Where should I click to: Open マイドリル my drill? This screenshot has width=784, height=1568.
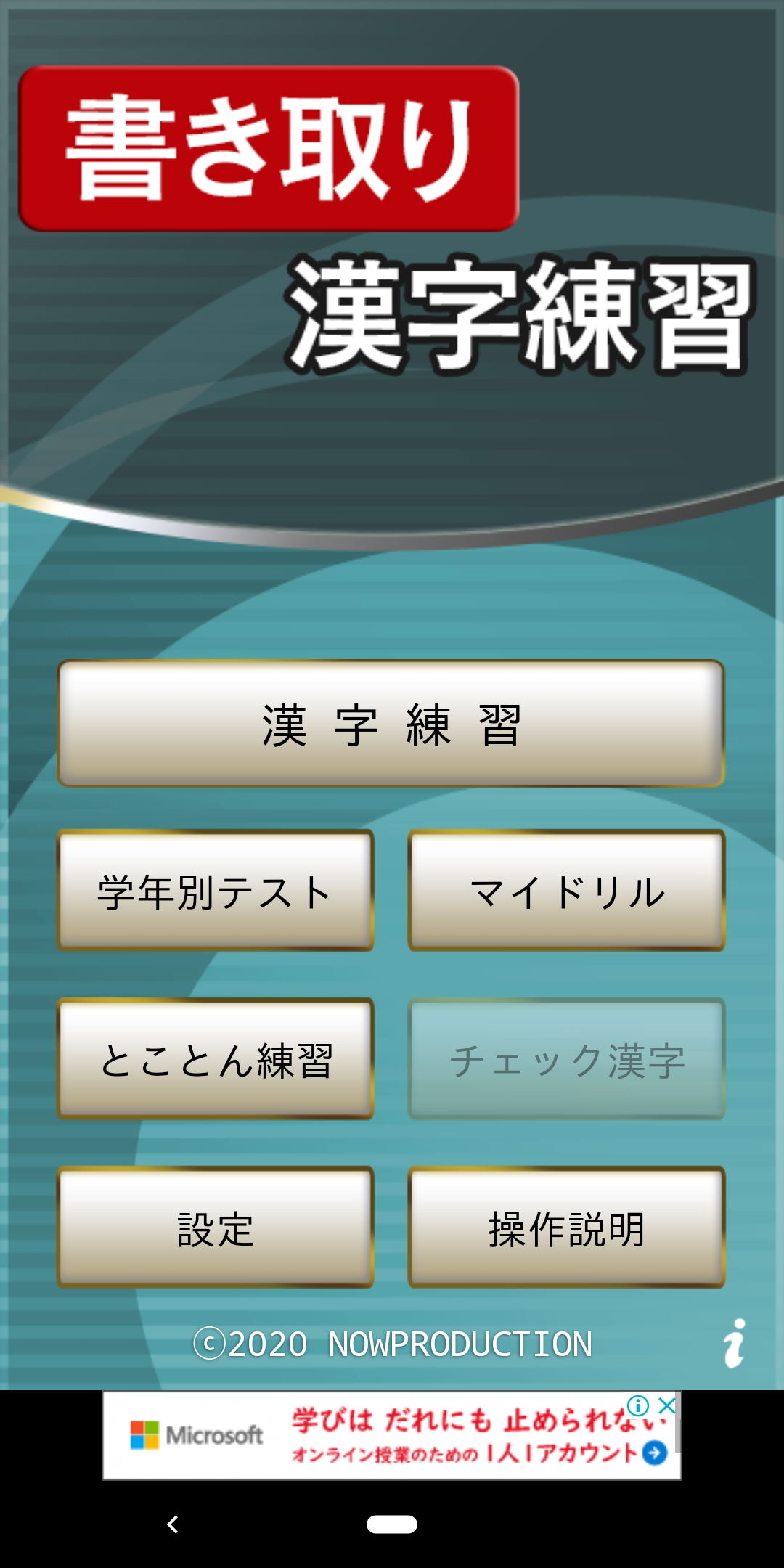click(566, 890)
